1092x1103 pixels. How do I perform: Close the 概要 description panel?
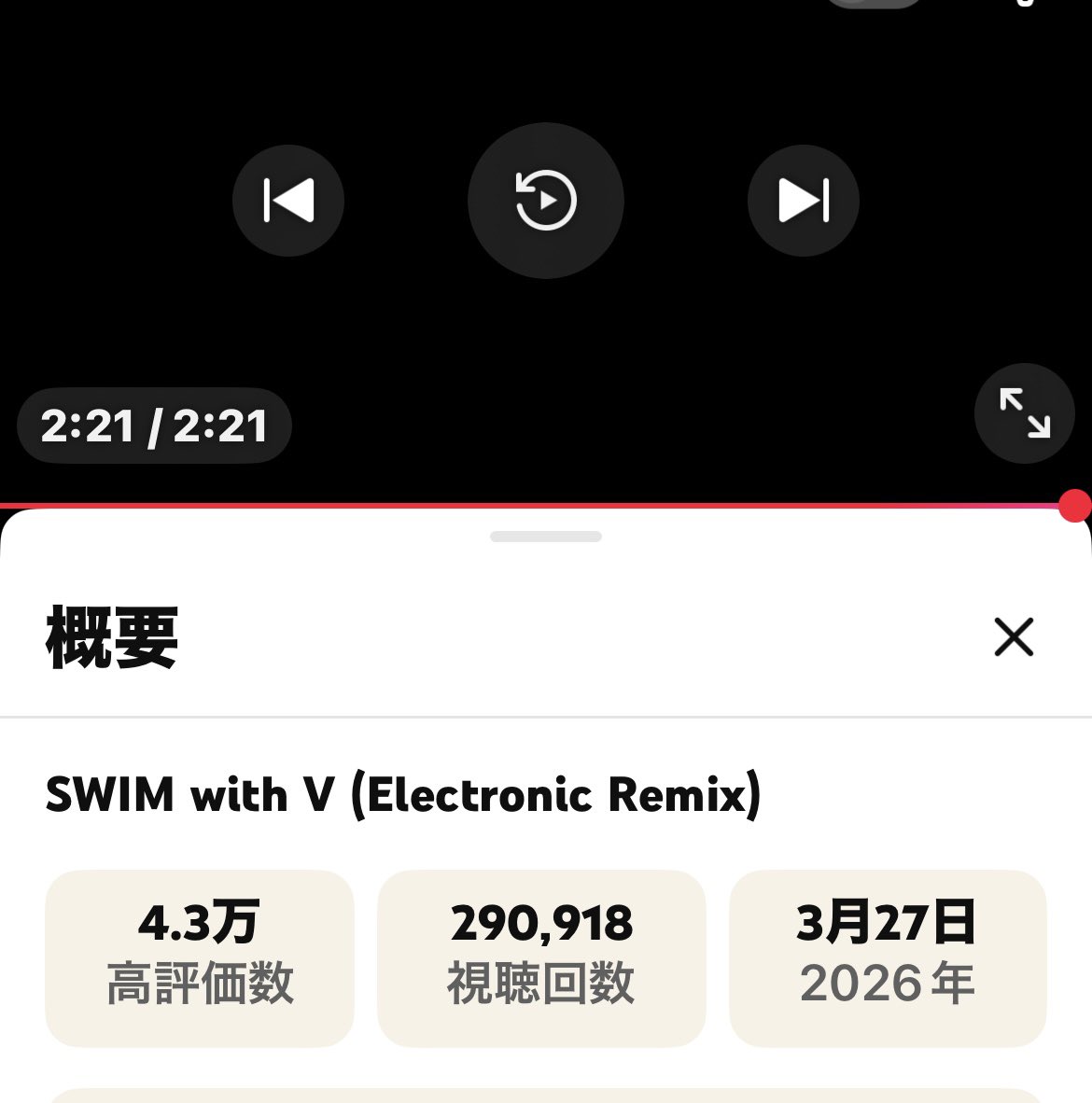(x=1014, y=637)
